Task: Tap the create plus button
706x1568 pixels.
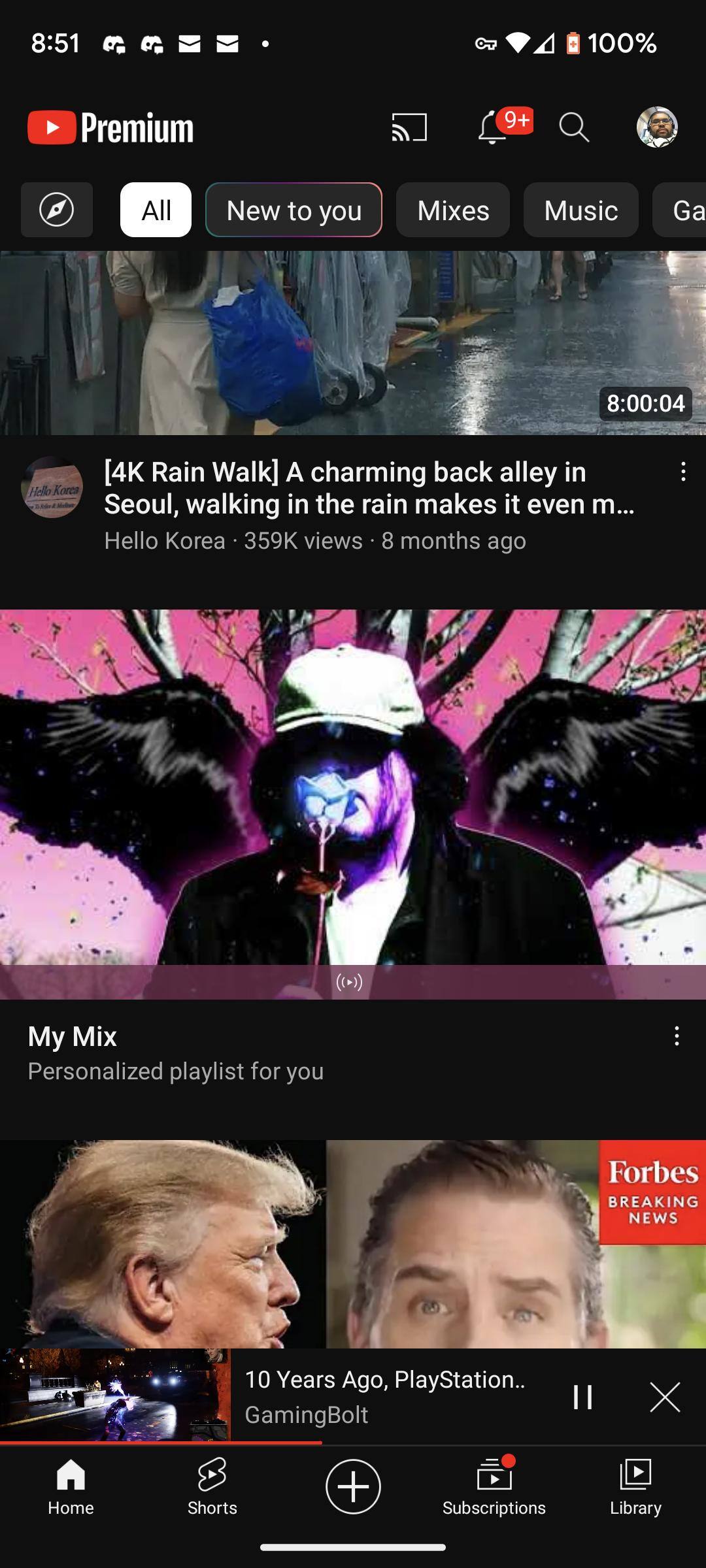Action: tap(353, 1487)
